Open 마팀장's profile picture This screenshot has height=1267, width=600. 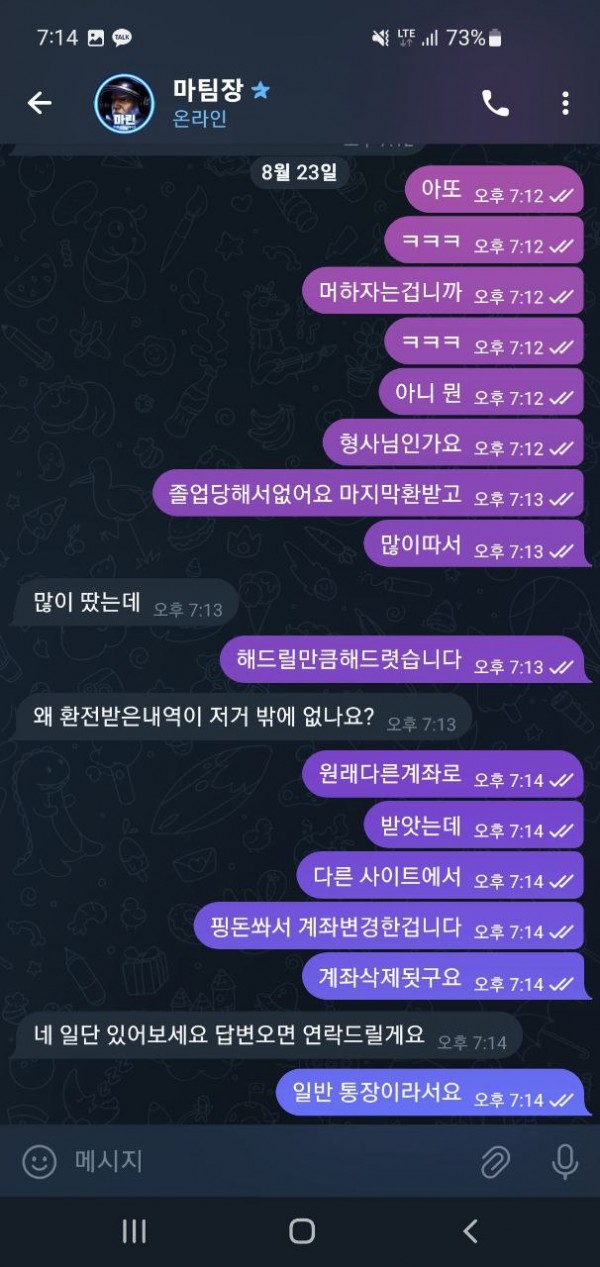pyautogui.click(x=124, y=103)
